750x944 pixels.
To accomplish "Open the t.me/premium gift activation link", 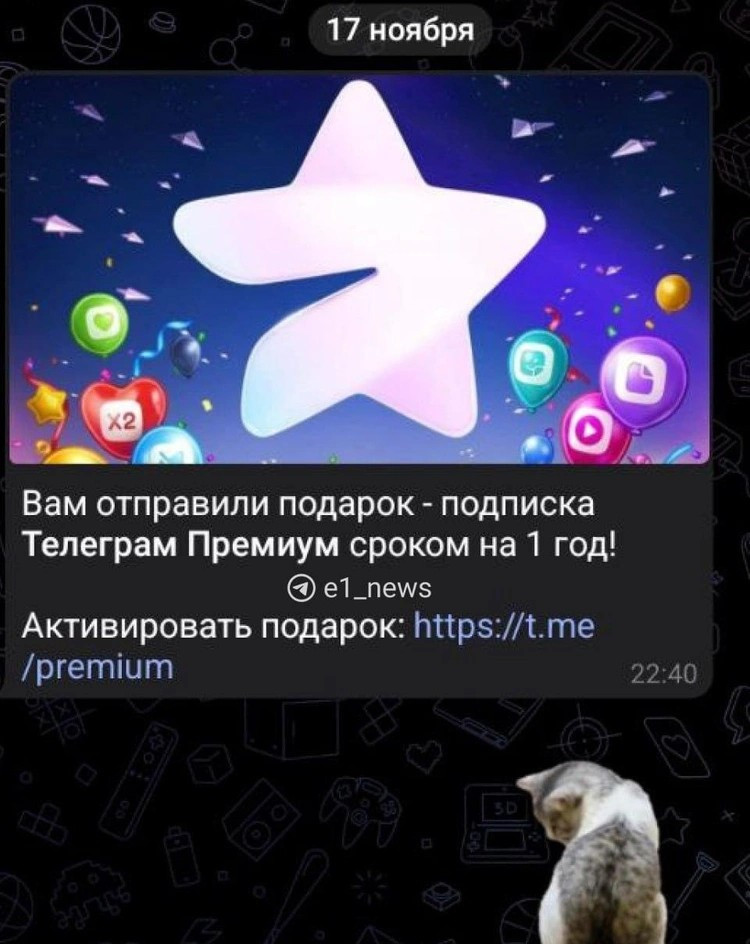I will click(x=503, y=628).
